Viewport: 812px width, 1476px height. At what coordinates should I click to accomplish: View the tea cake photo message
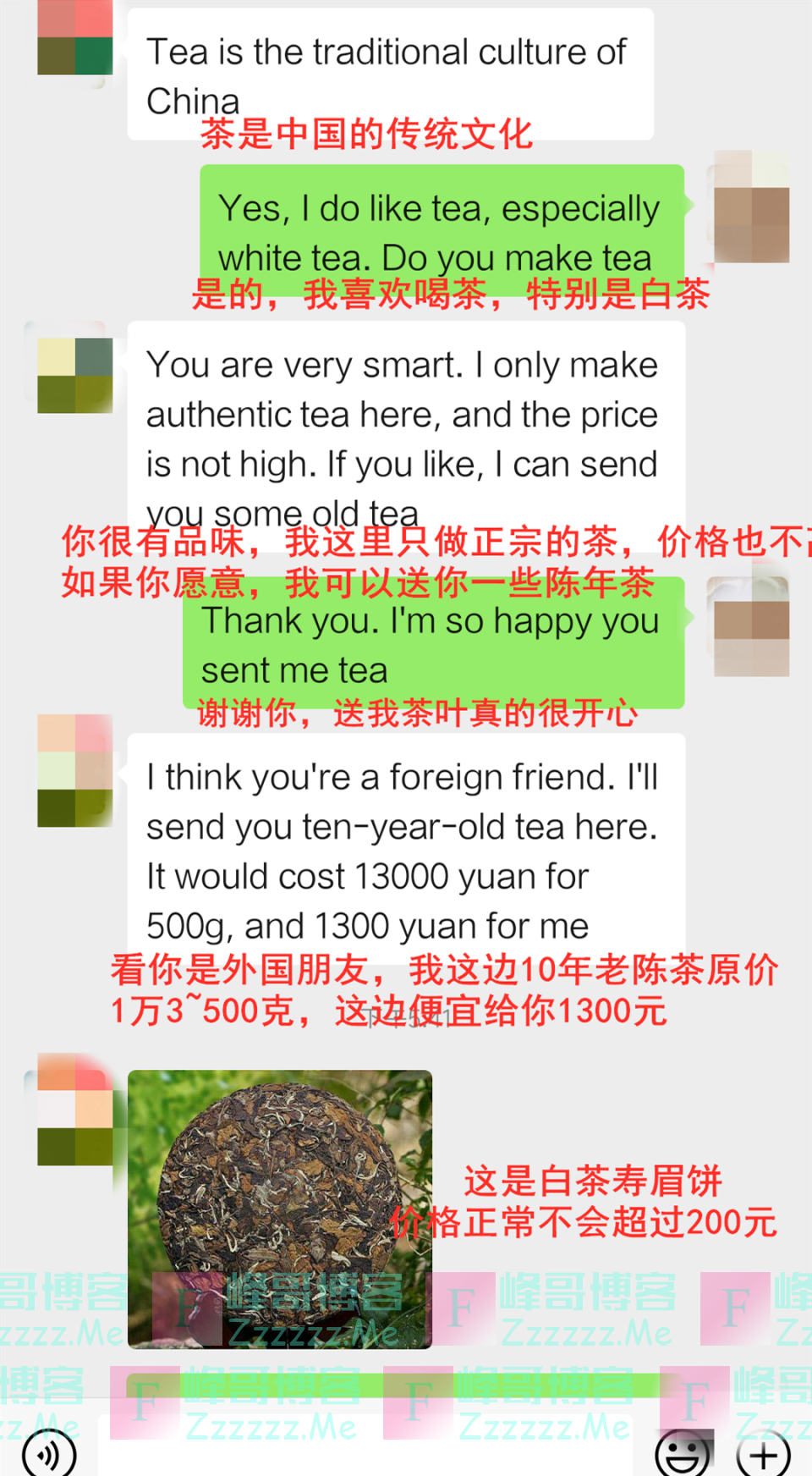279,1208
